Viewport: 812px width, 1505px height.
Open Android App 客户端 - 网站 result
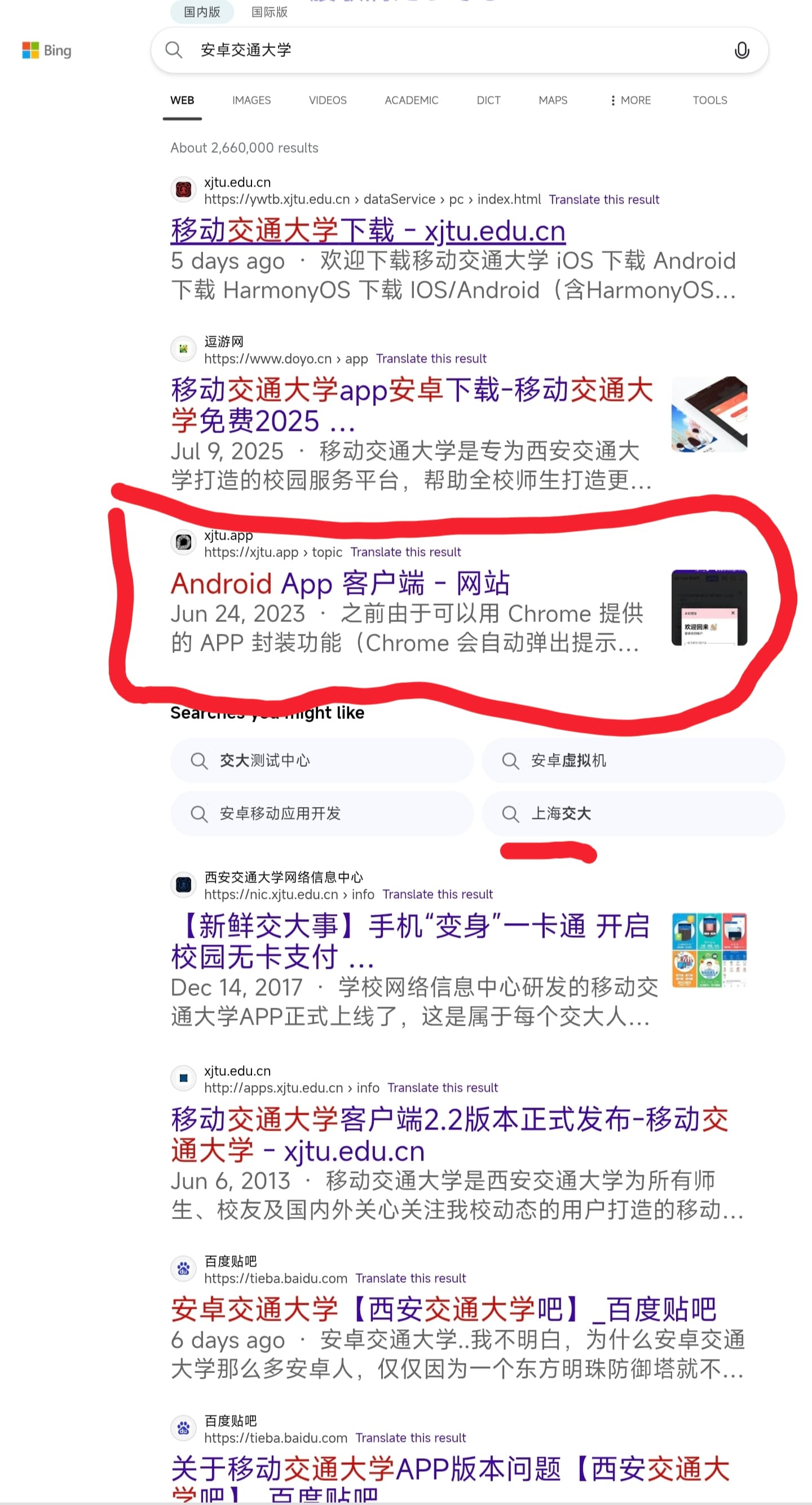click(339, 583)
